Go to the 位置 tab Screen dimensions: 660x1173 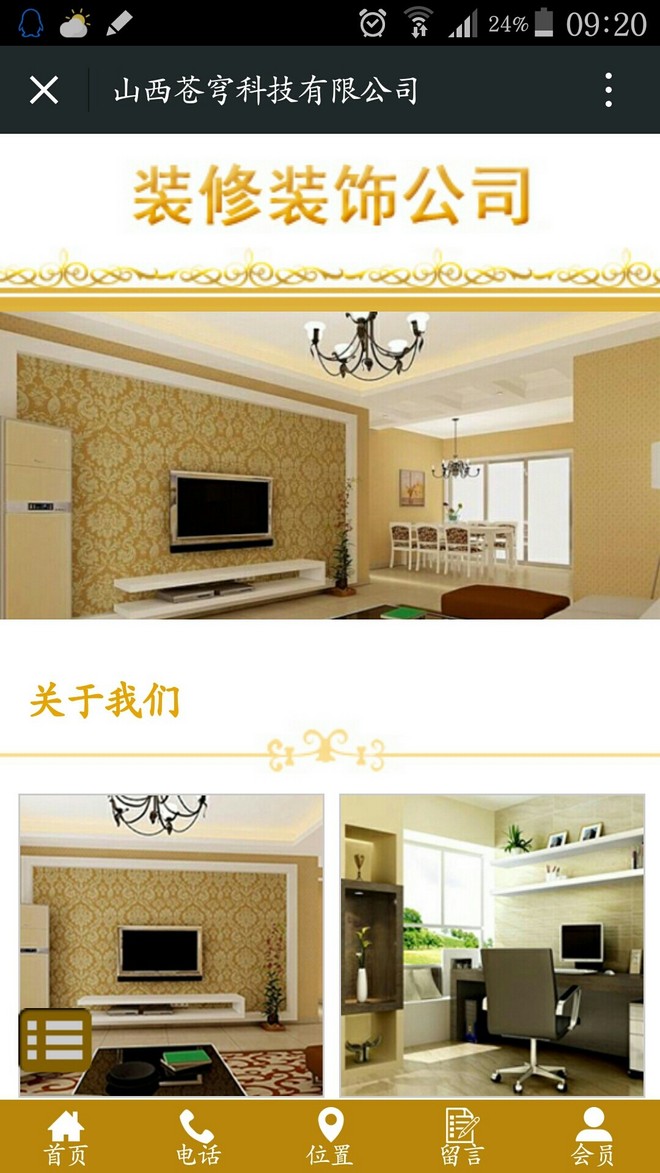pos(330,1138)
